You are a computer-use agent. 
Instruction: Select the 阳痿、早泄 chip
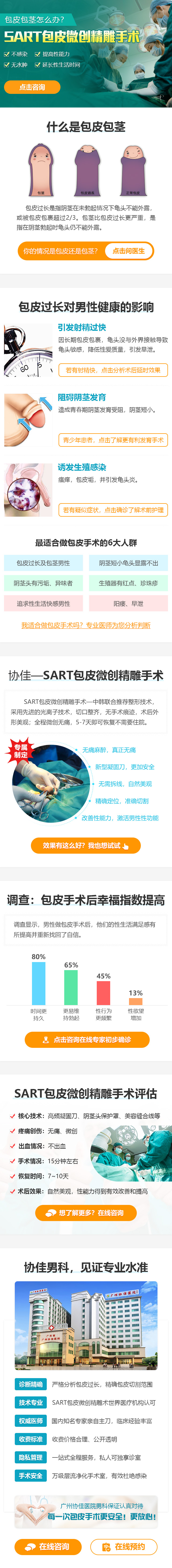(x=128, y=603)
